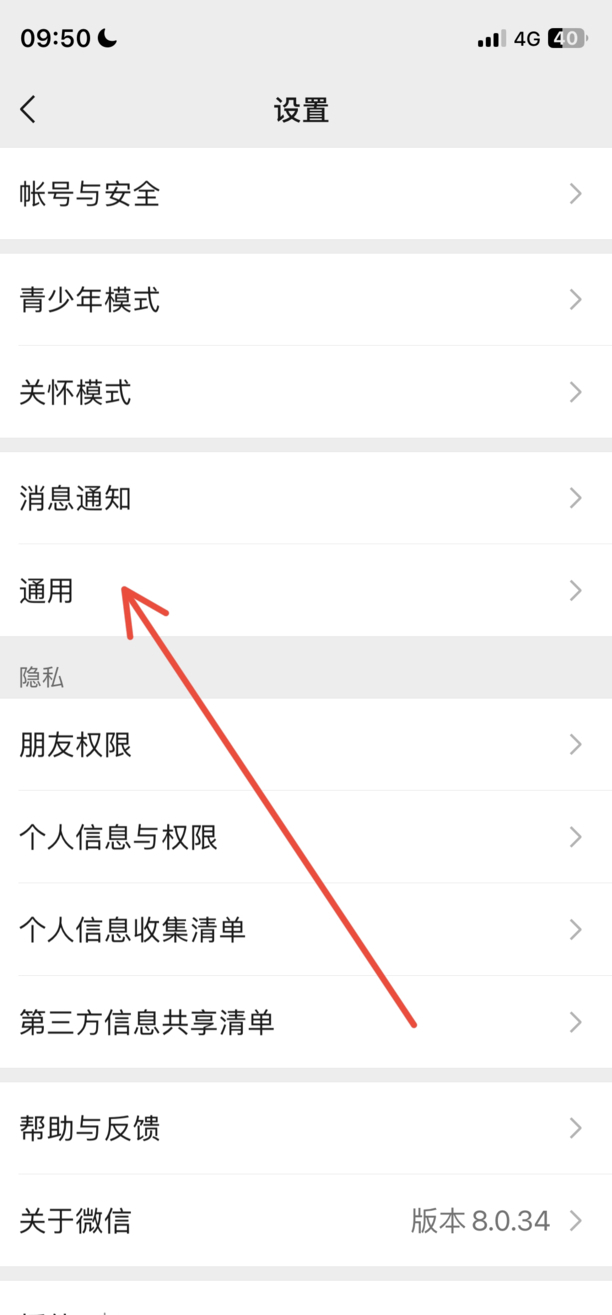Open 通用 settings

coord(306,591)
